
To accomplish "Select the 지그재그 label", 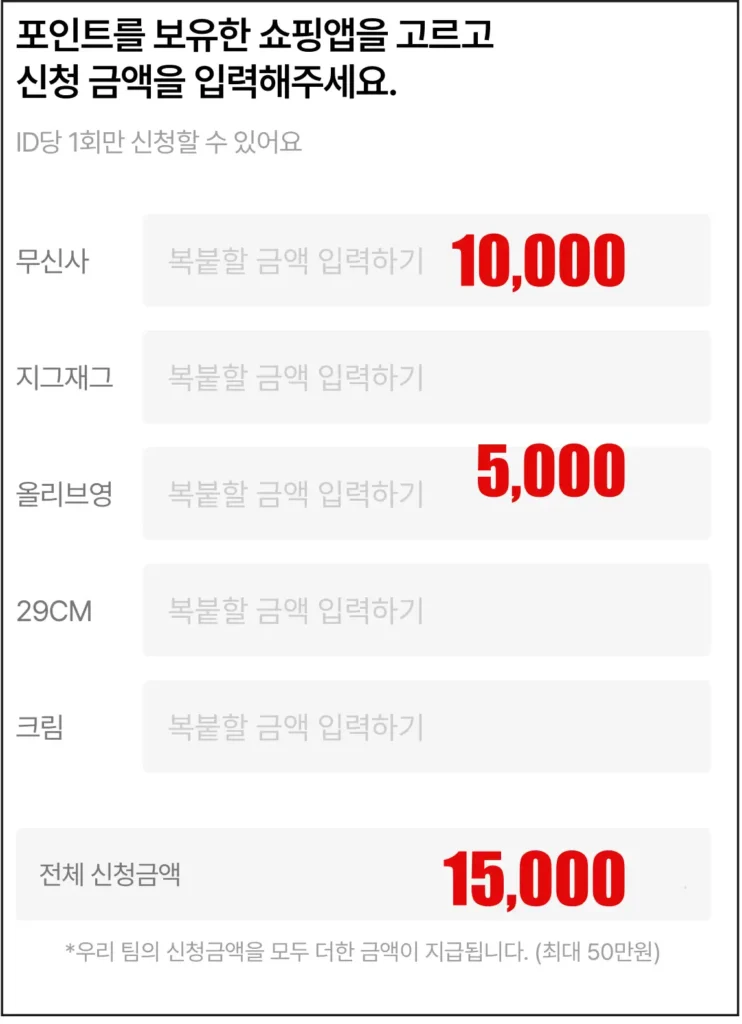I will click(62, 377).
